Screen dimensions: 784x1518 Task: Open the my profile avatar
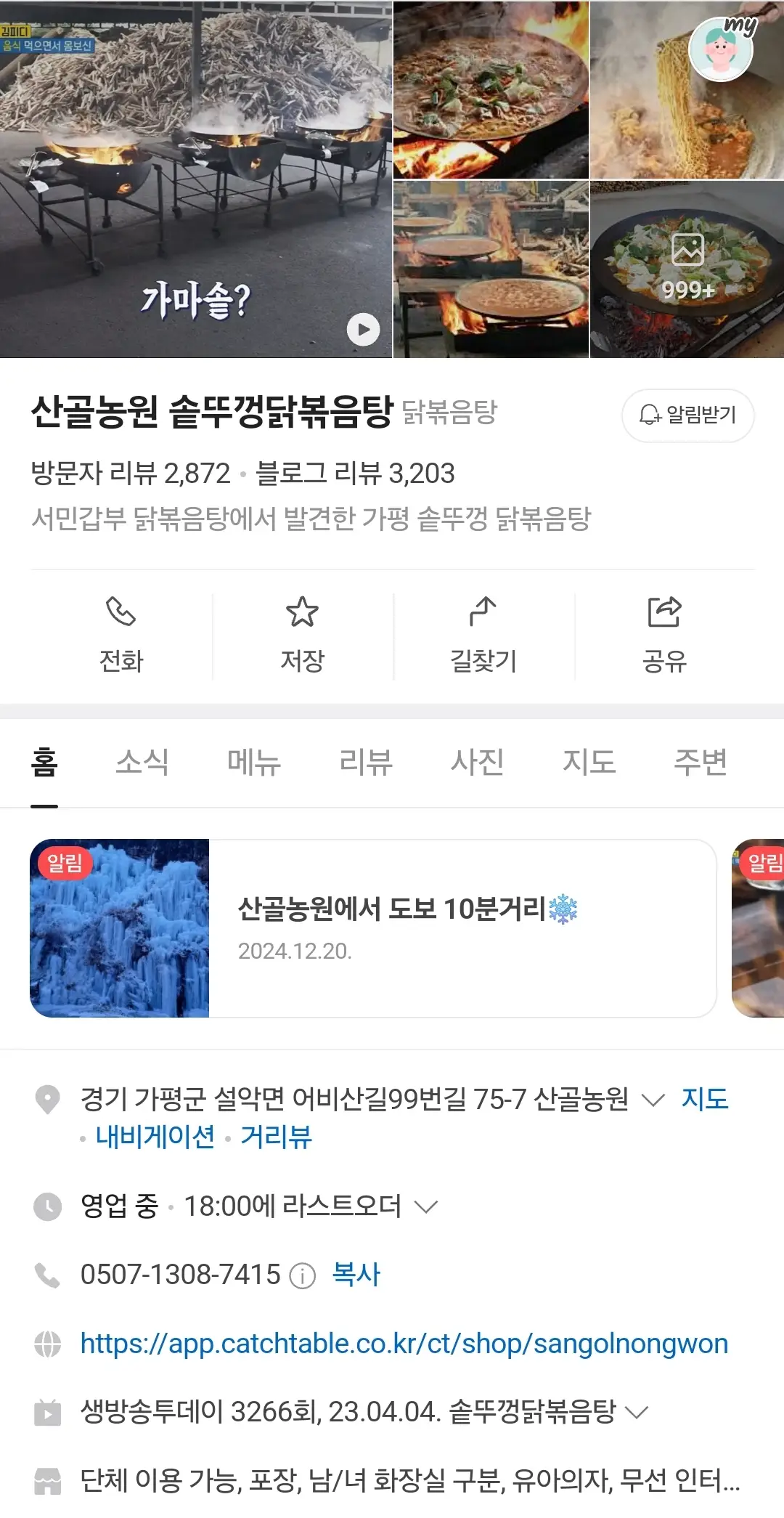pyautogui.click(x=721, y=49)
